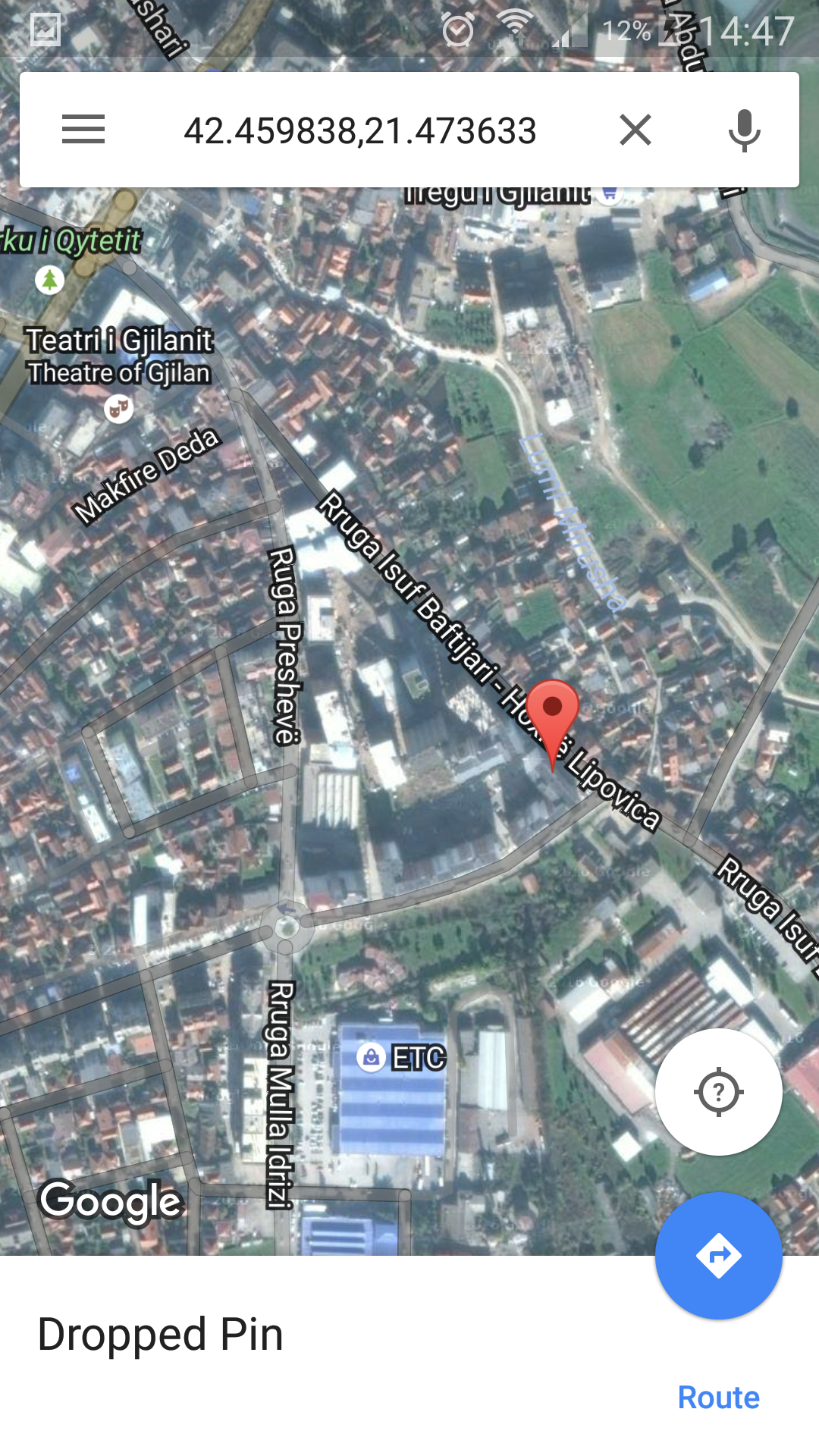Clear the search coordinates
This screenshot has width=819, height=1456.
[x=635, y=130]
